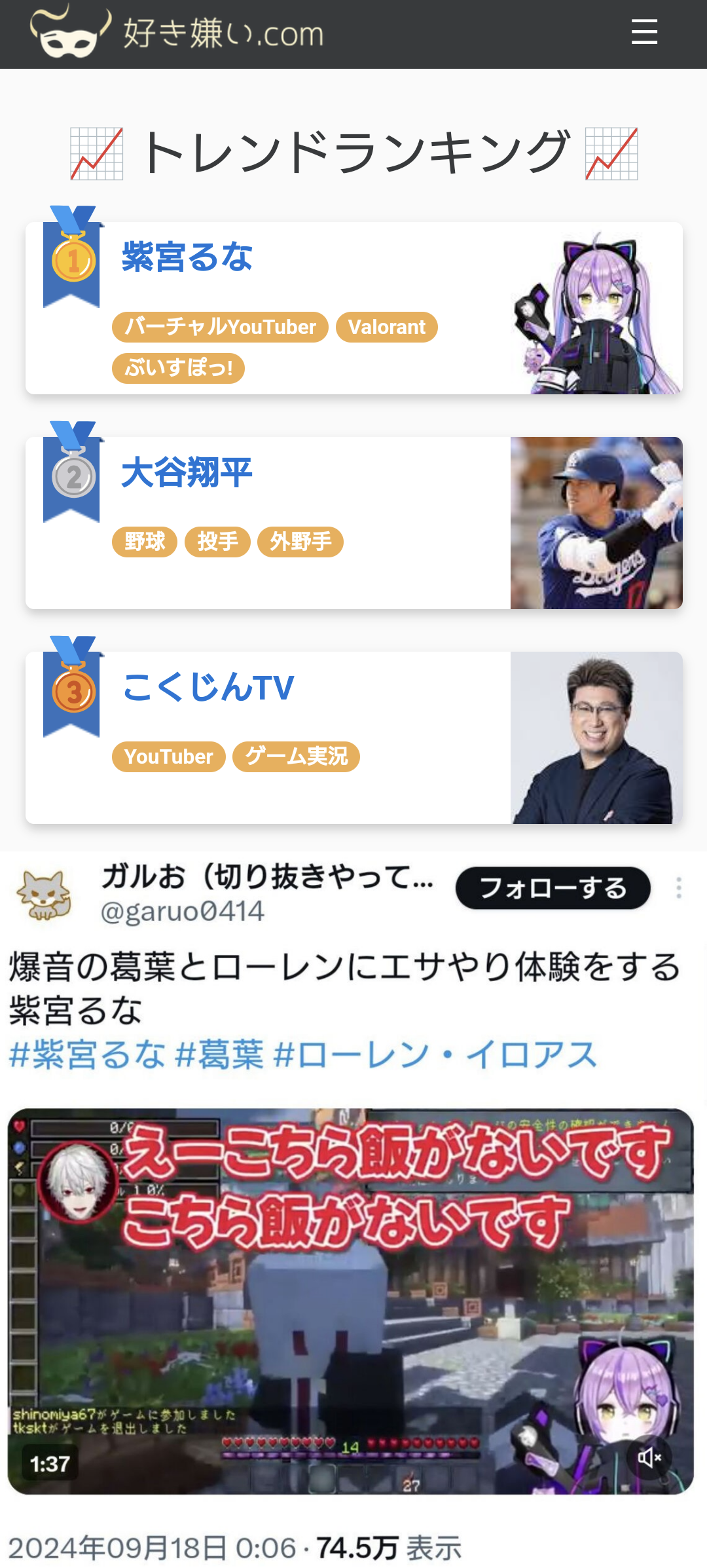Open the ぶいすぽっ! tag
Image resolution: width=707 pixels, height=1568 pixels.
[x=178, y=368]
